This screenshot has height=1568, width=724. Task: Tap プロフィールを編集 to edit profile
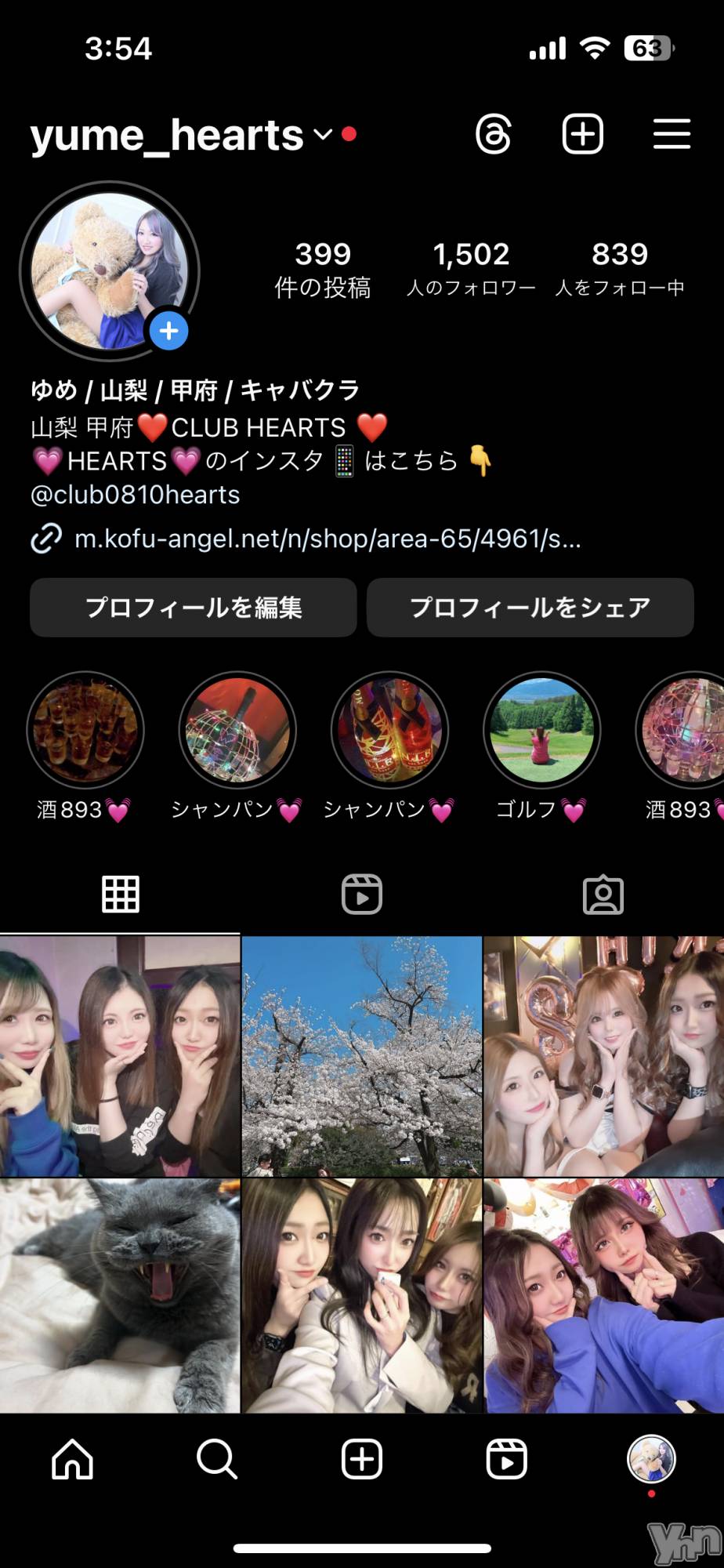point(193,607)
